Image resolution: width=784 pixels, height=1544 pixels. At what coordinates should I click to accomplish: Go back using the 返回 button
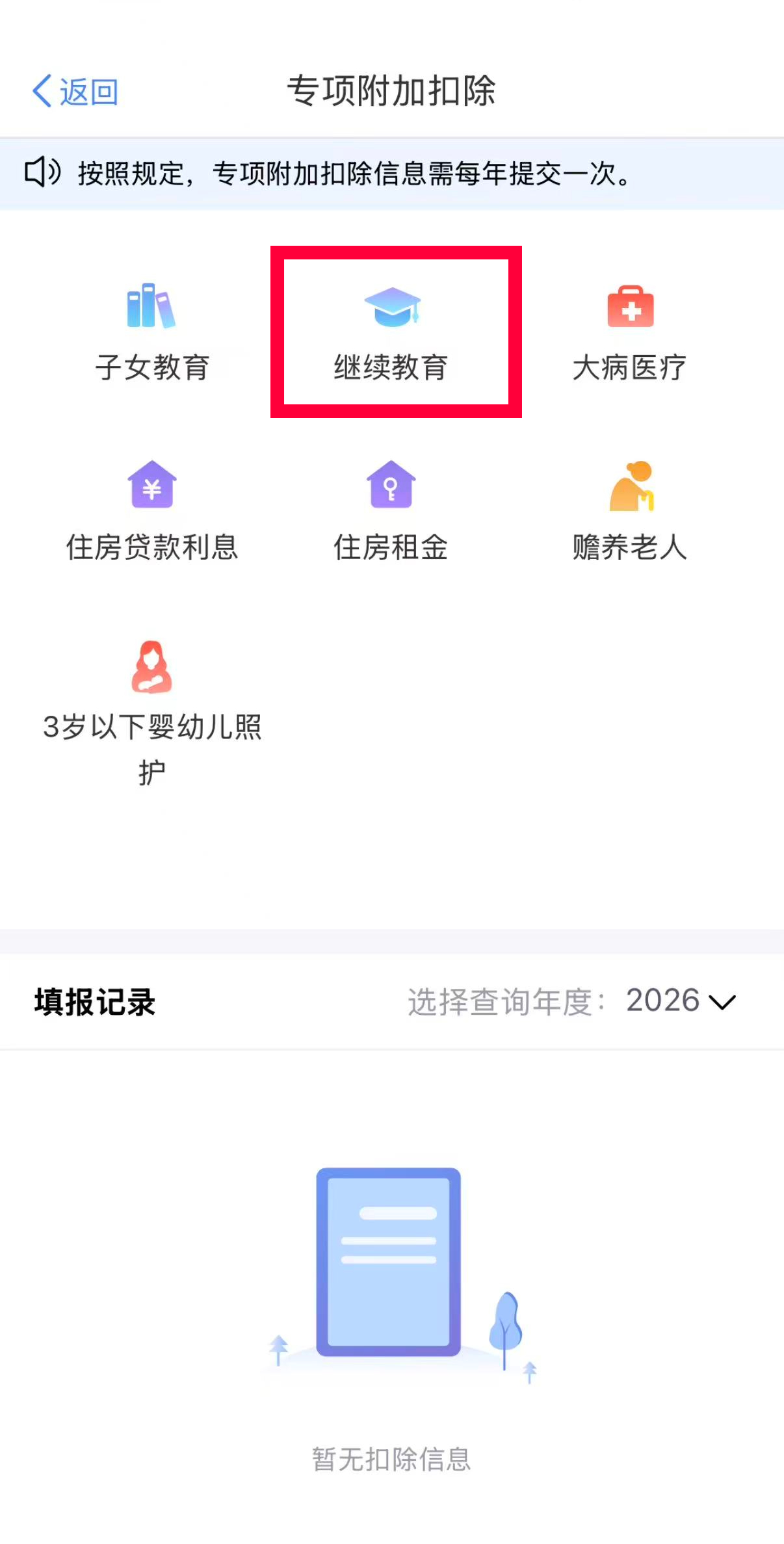(x=75, y=91)
